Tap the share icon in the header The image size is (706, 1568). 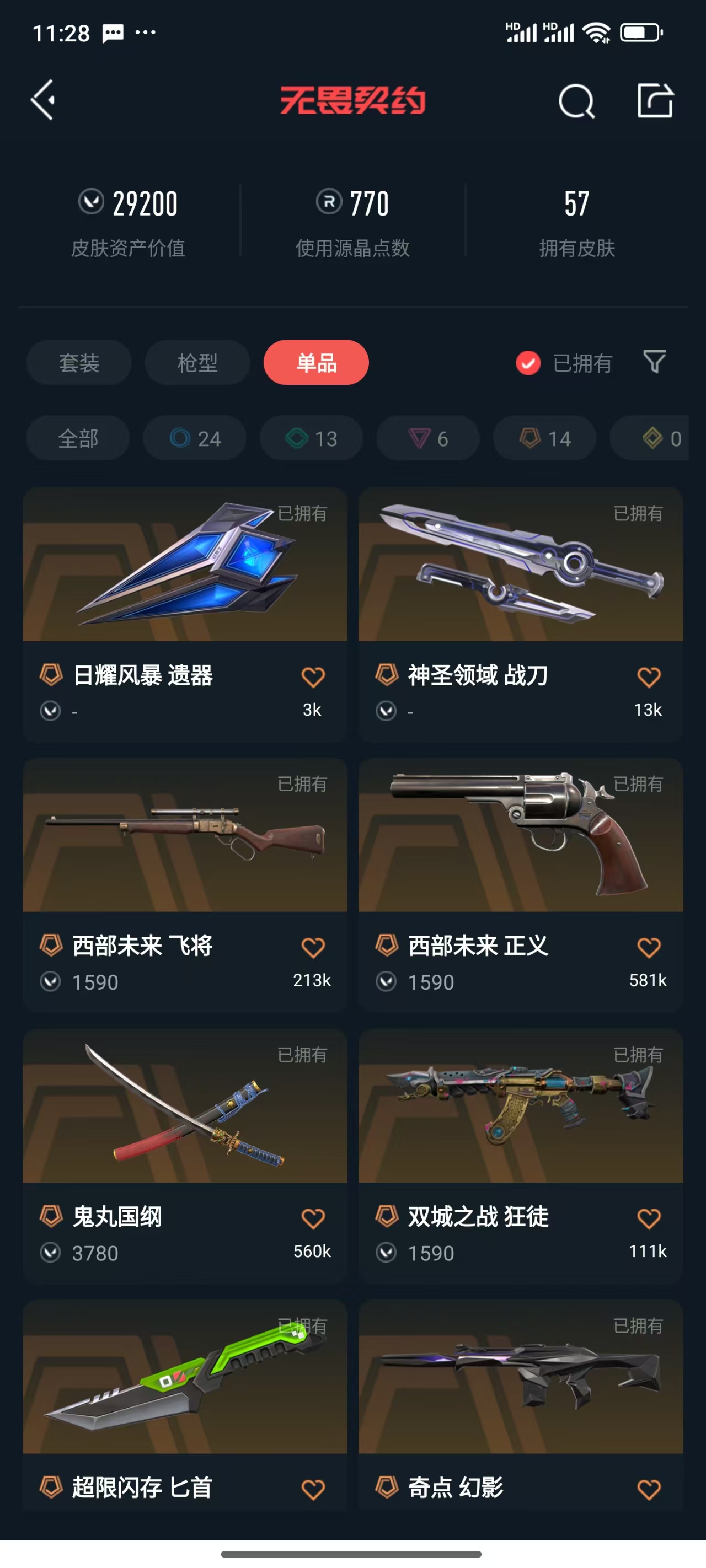coord(655,101)
